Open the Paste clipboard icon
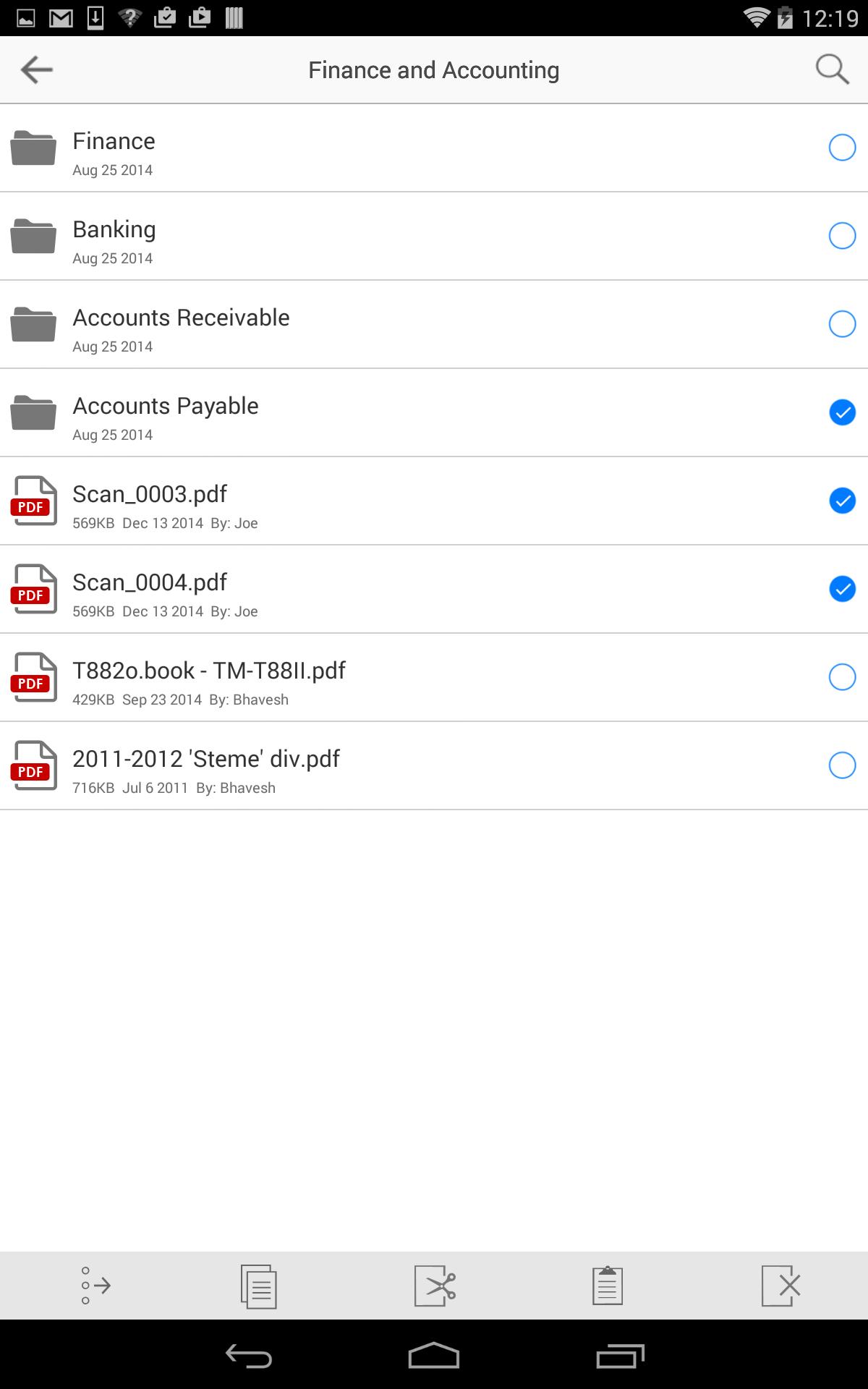The image size is (868, 1389). [x=606, y=1286]
